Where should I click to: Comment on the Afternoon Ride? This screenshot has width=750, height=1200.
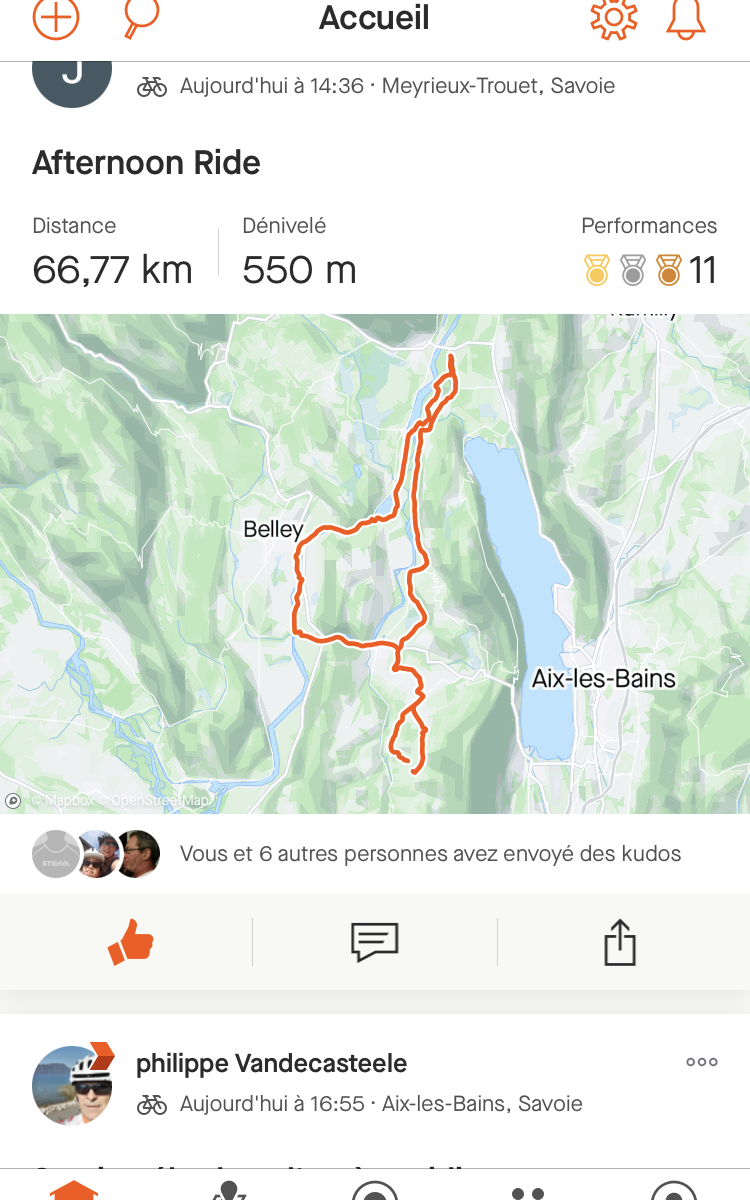(x=375, y=942)
